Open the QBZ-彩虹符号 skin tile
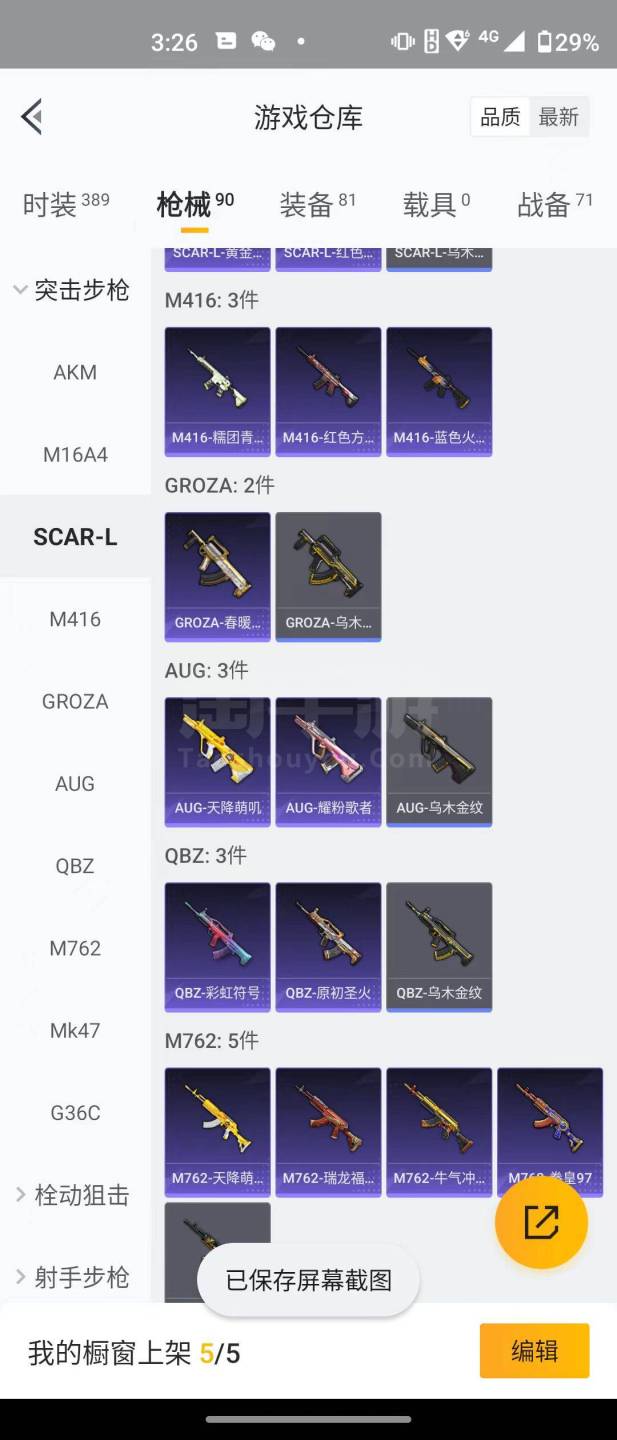The width and height of the screenshot is (617, 1440). click(x=217, y=946)
